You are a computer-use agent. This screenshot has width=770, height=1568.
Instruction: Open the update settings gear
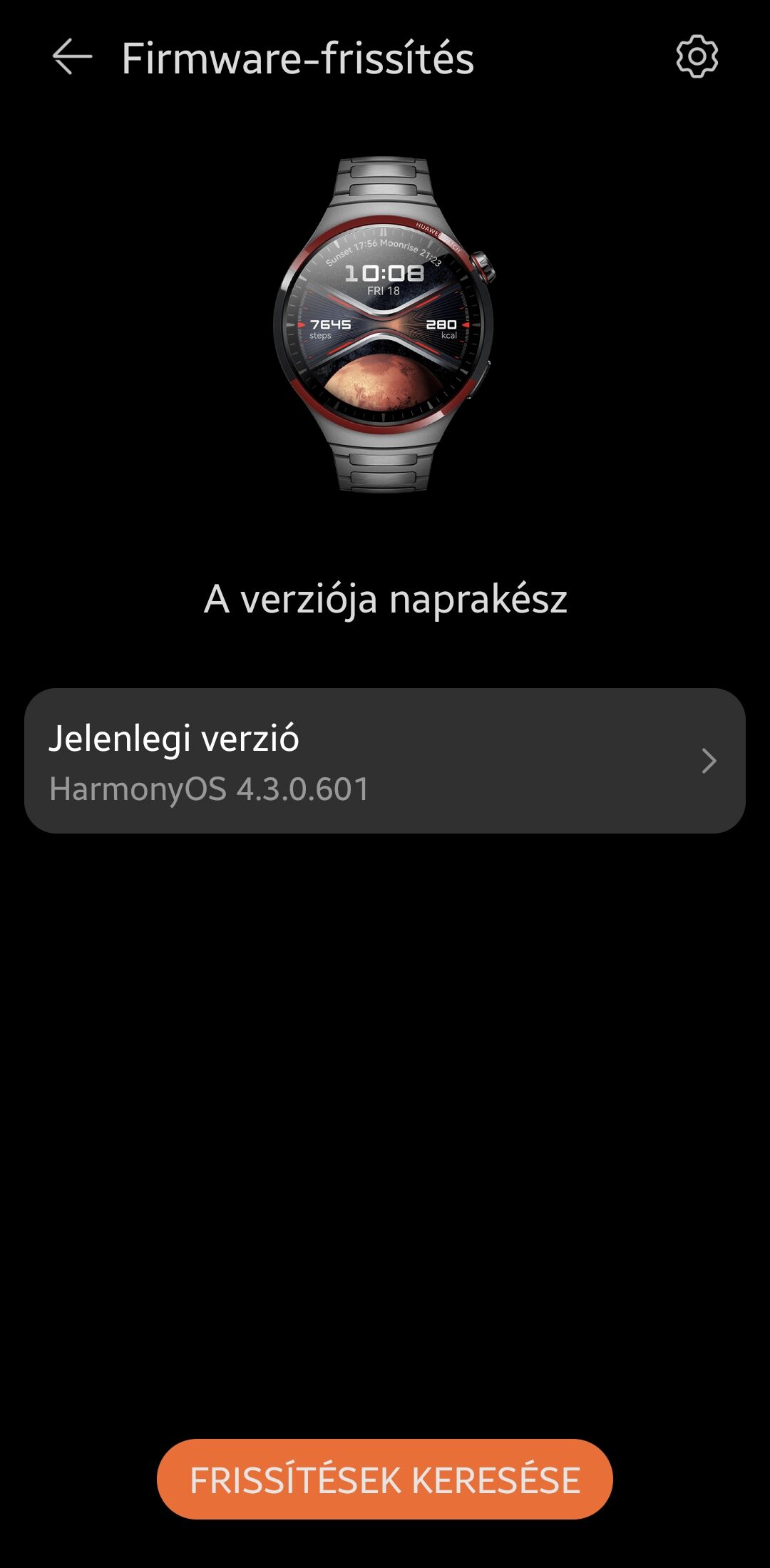pos(697,57)
